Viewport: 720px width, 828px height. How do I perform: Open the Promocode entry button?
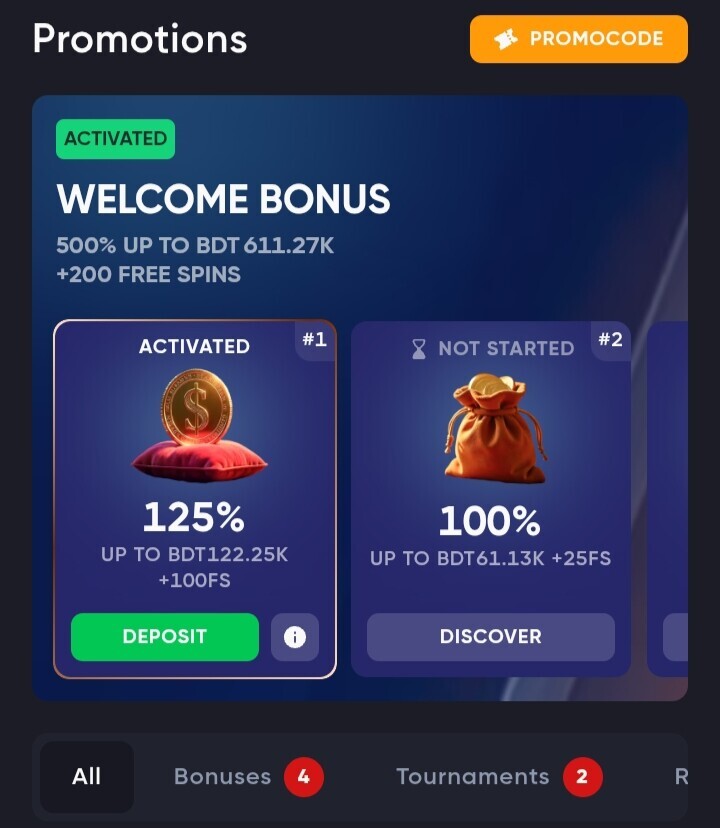point(578,39)
